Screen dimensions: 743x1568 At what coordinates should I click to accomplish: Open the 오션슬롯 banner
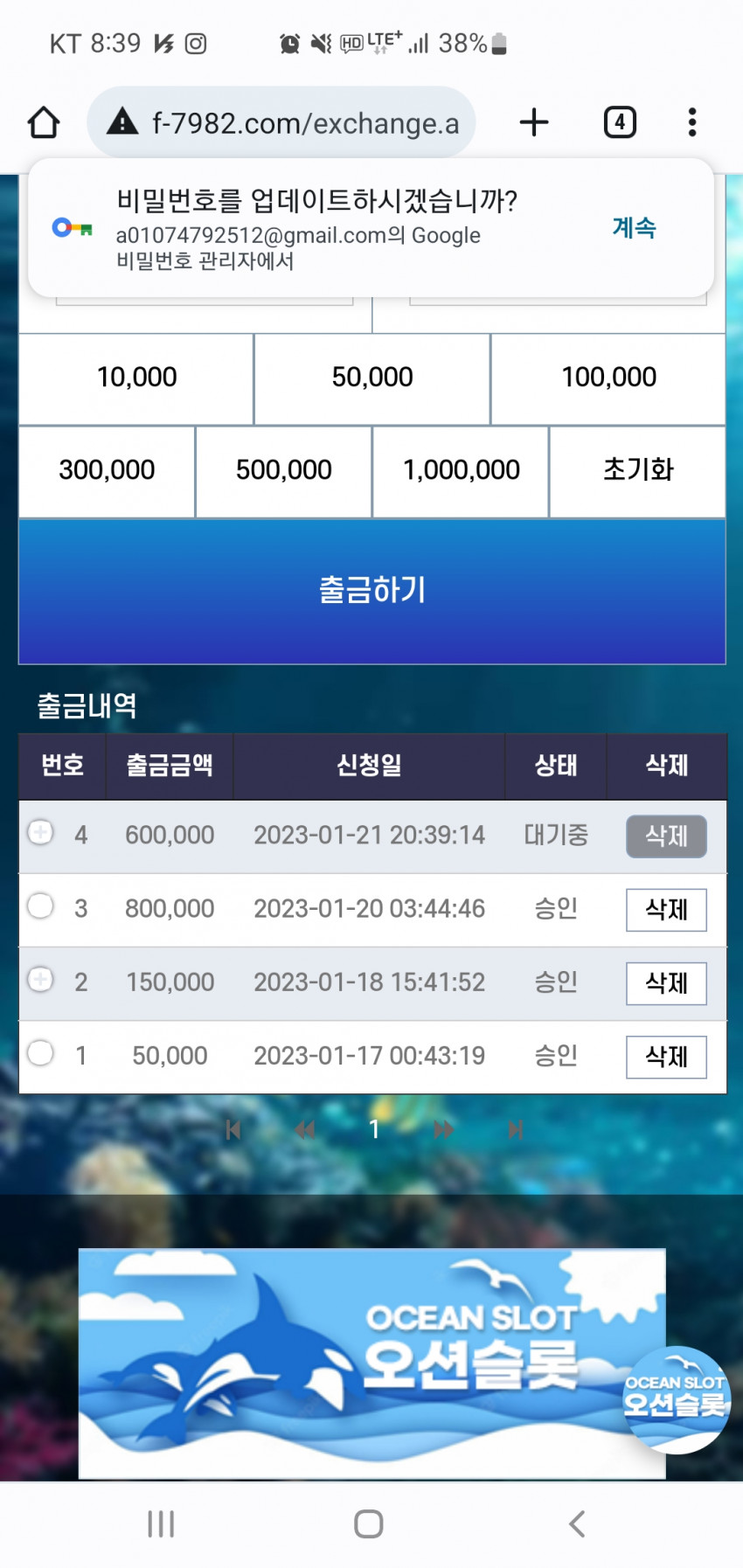[371, 1363]
